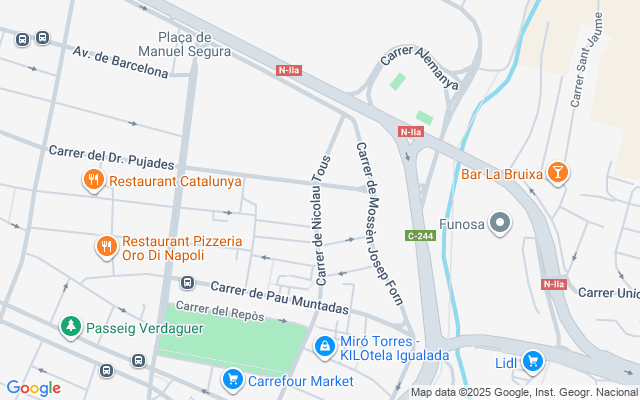640x400 pixels.
Task: Open the Funosa location pin
Action: [500, 223]
